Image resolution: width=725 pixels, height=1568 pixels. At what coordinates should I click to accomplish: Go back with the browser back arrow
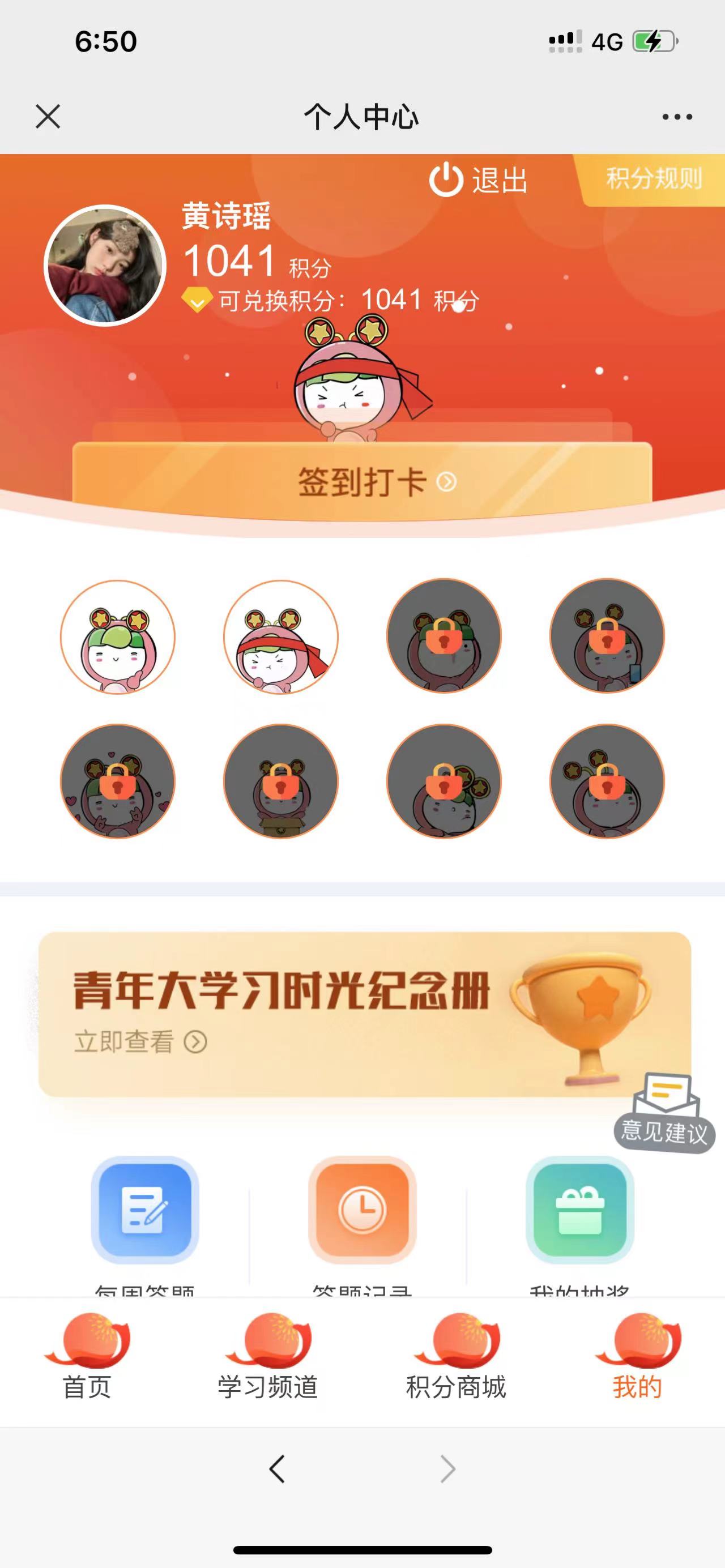pos(277,1469)
